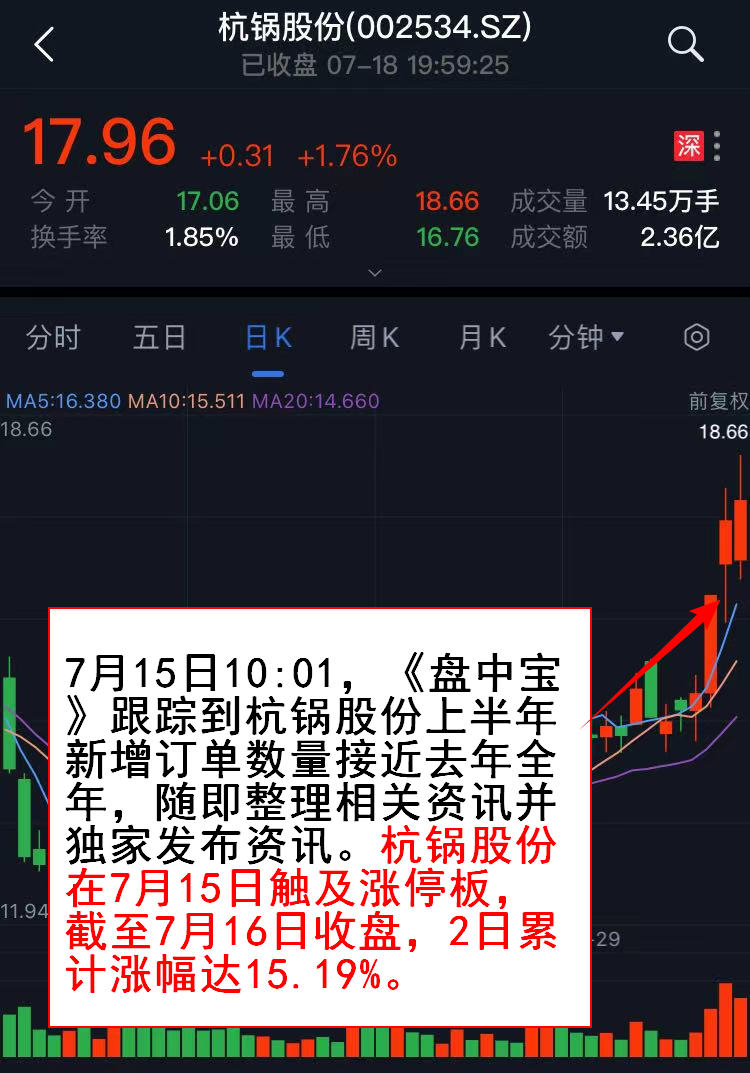Switch to the 分时 chart tab

53,338
